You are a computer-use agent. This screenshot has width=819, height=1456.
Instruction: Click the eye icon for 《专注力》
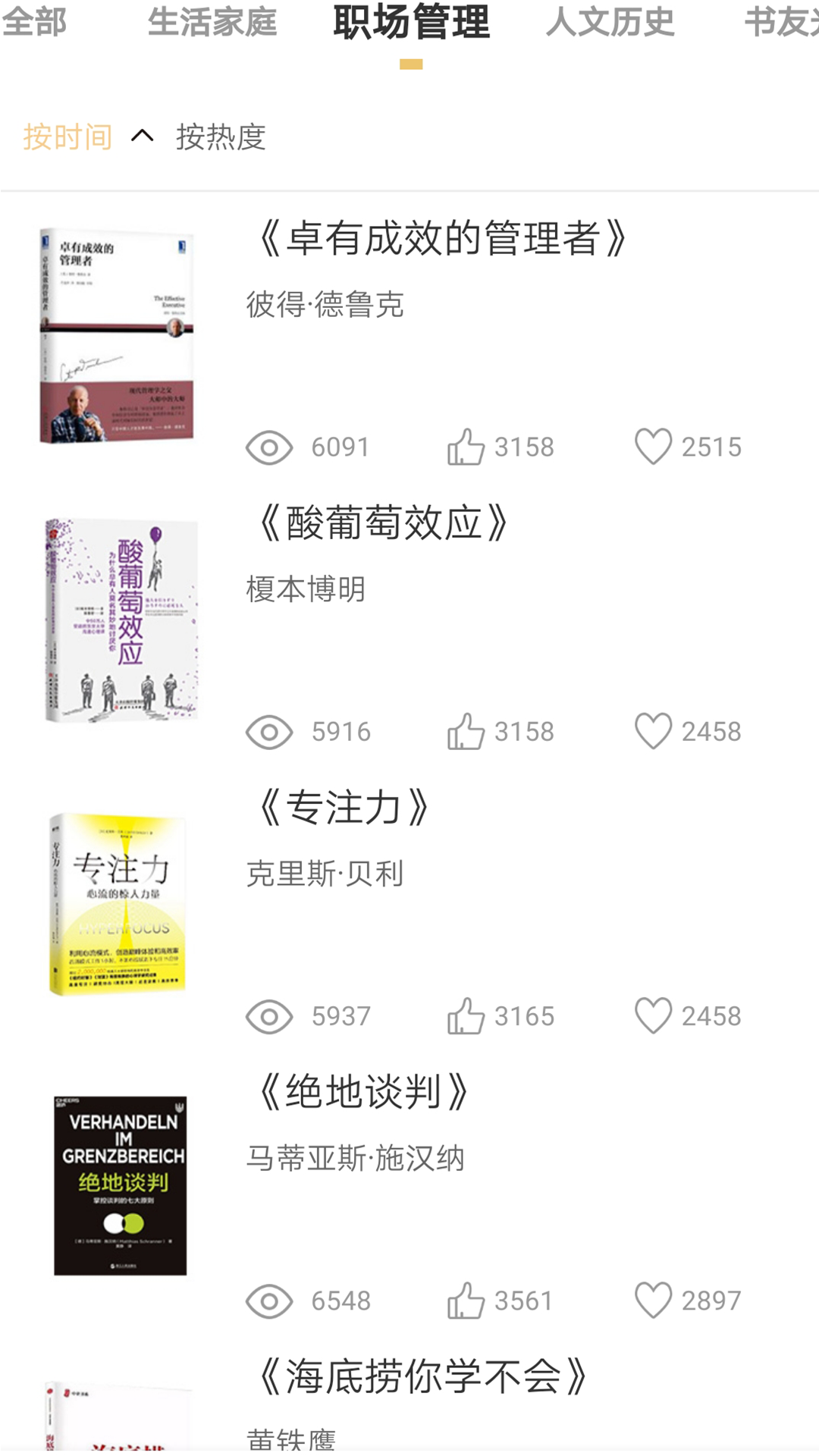pyautogui.click(x=269, y=1016)
